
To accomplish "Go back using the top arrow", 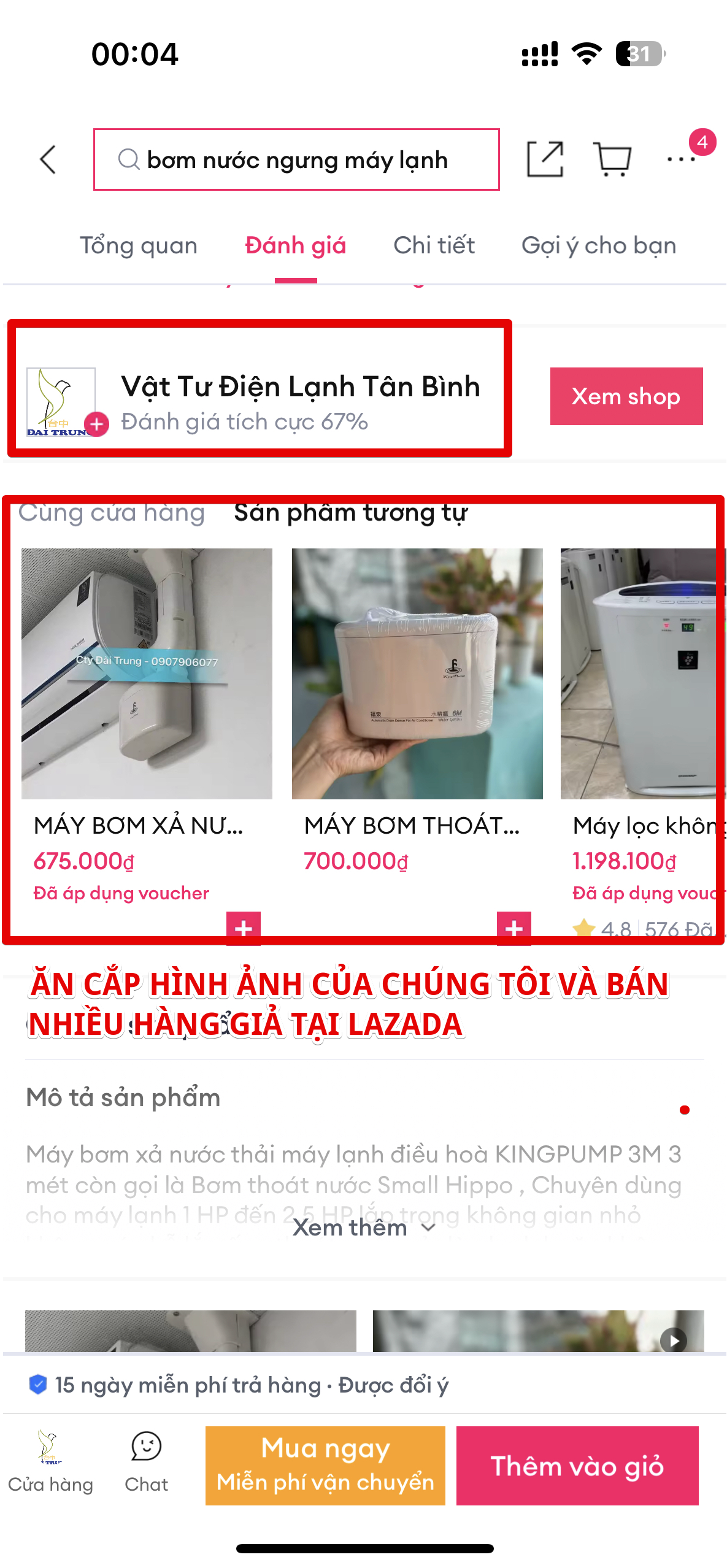I will coord(48,160).
